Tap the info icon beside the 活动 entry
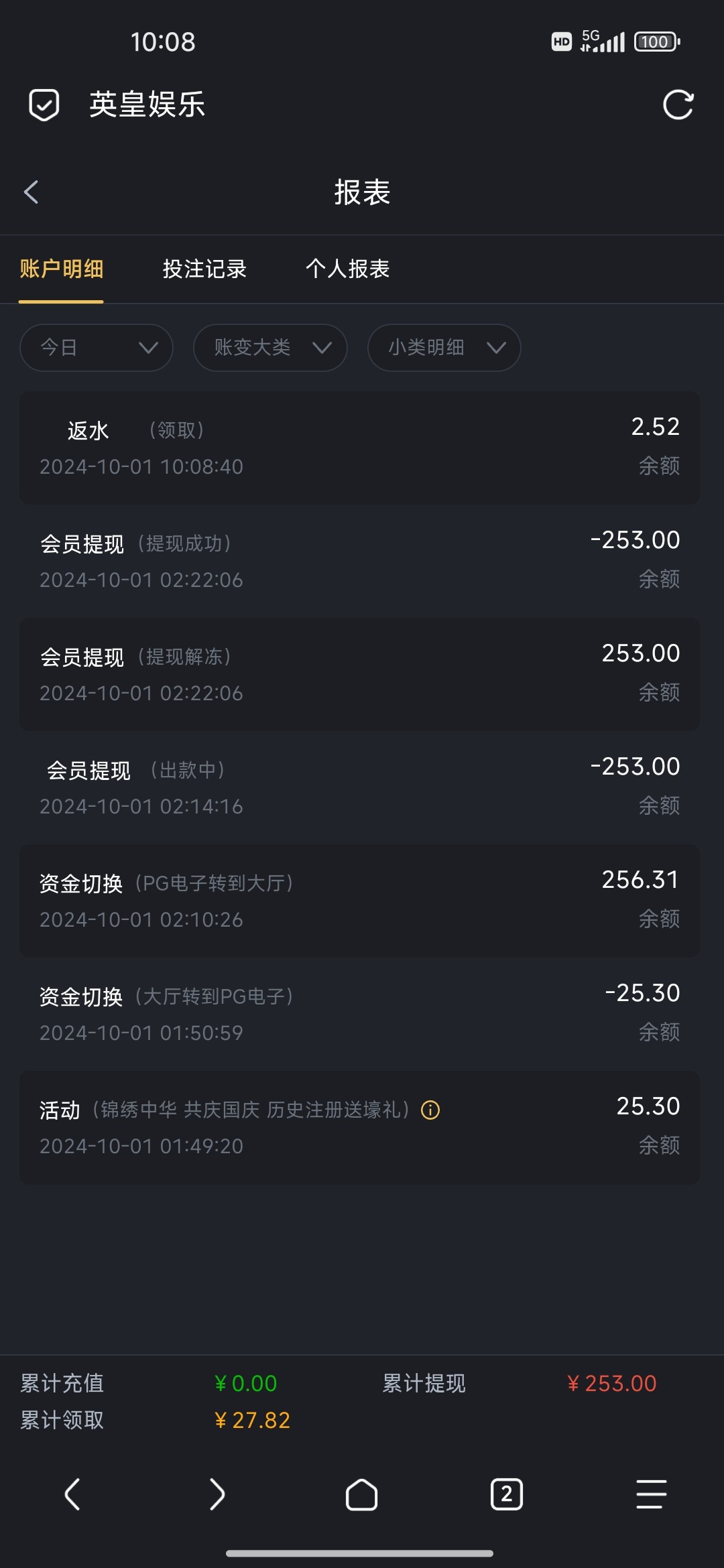 click(x=430, y=1110)
